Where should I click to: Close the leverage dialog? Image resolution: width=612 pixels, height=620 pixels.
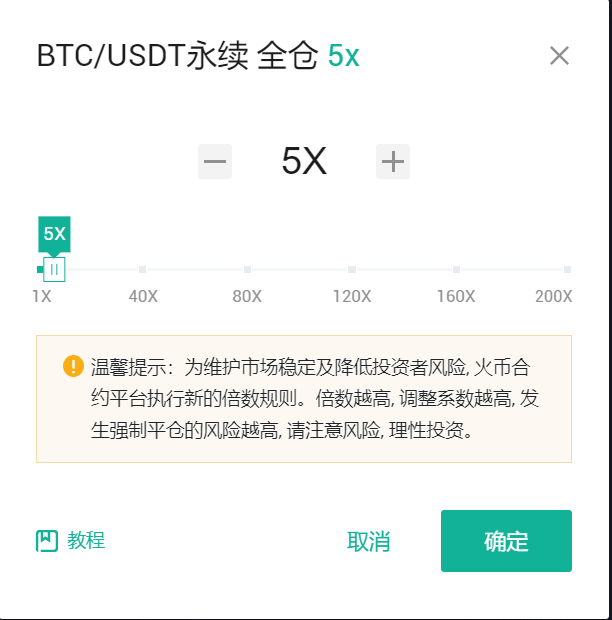559,56
